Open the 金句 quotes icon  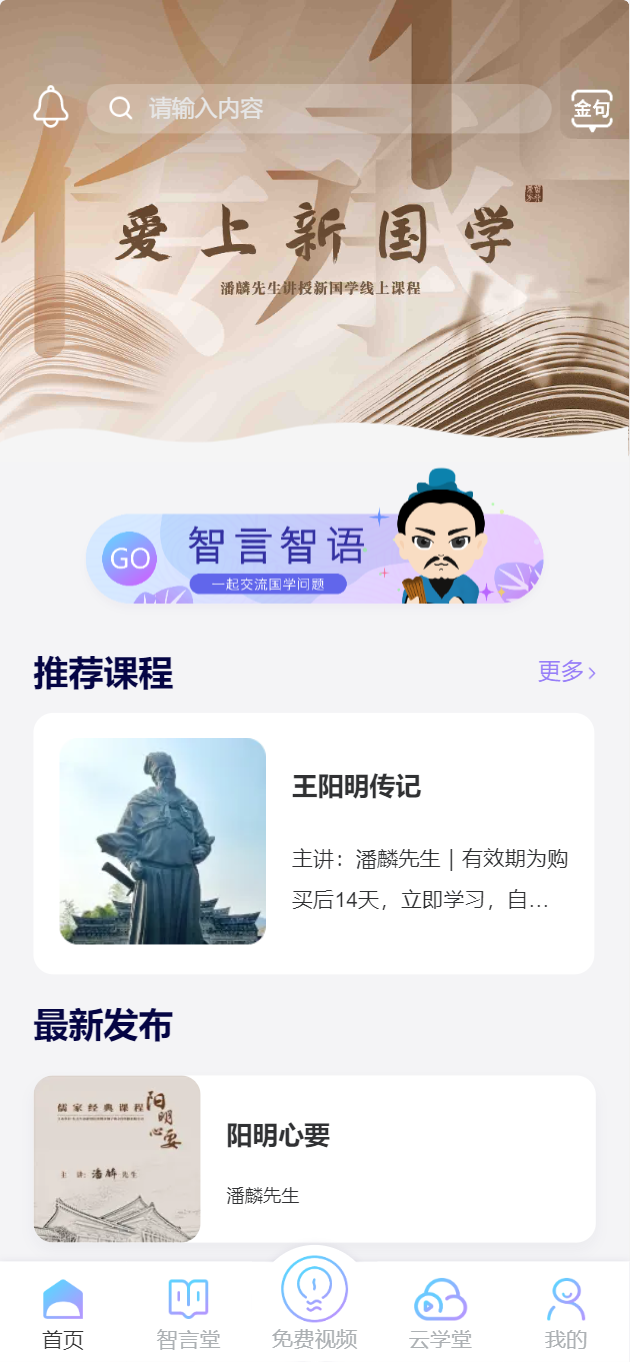591,109
